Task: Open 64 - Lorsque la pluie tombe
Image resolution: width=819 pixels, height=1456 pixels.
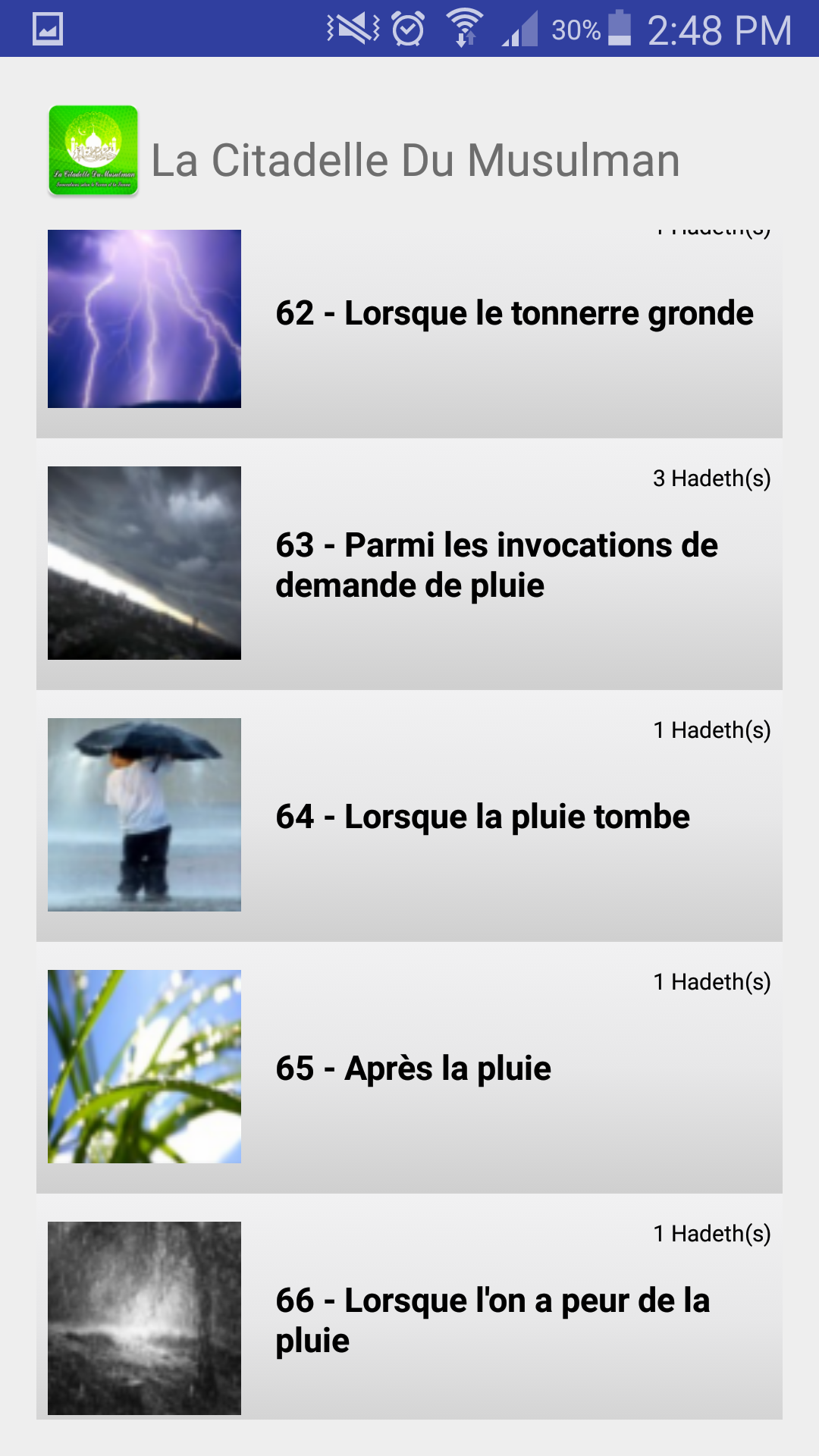Action: (482, 817)
